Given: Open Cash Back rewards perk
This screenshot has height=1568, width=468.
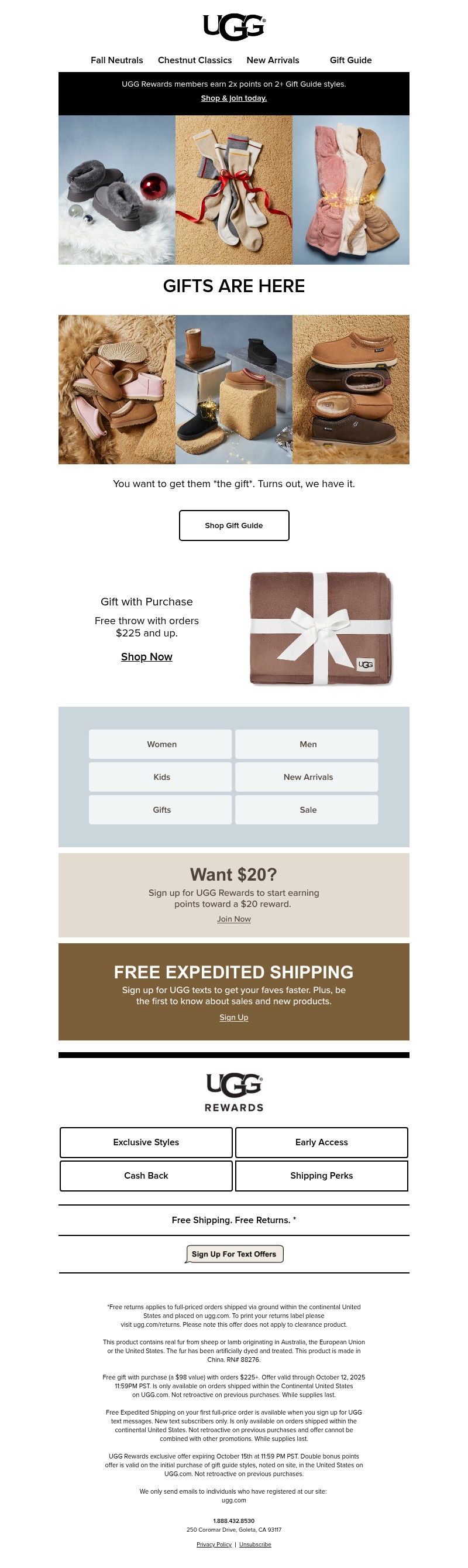Looking at the screenshot, I should point(146,1175).
